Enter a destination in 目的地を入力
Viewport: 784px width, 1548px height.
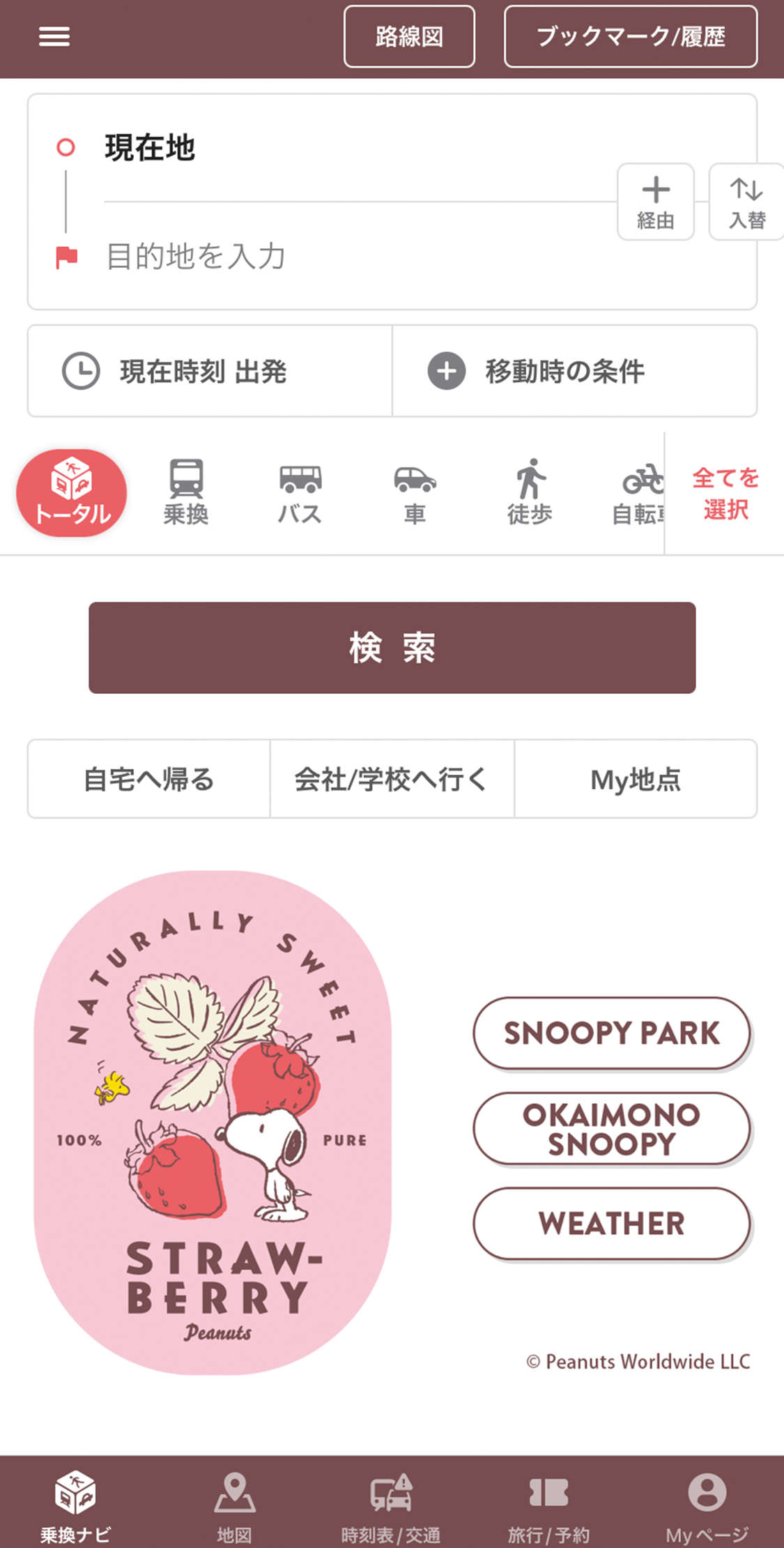348,257
